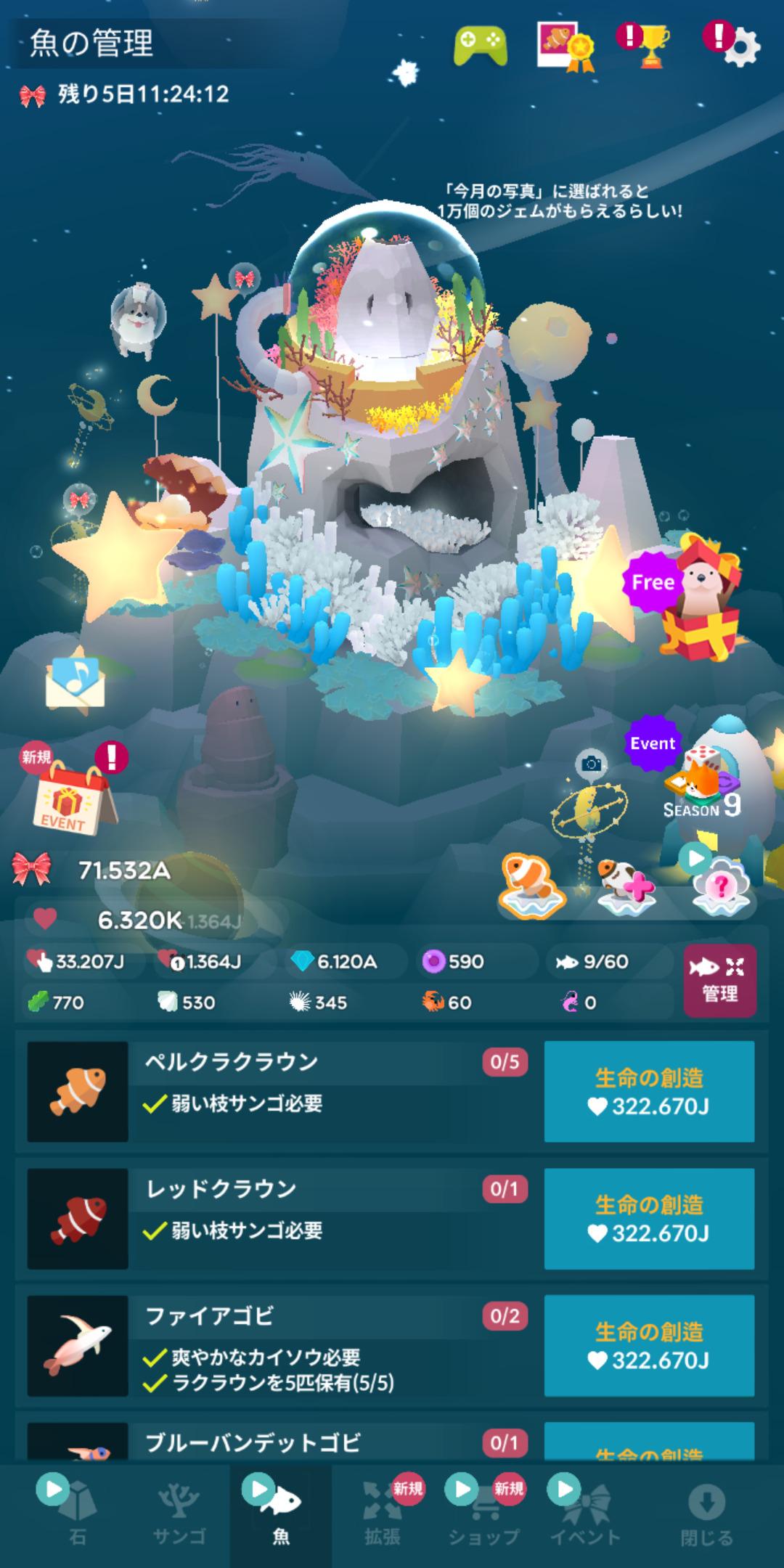Open the camera icon

(x=592, y=763)
